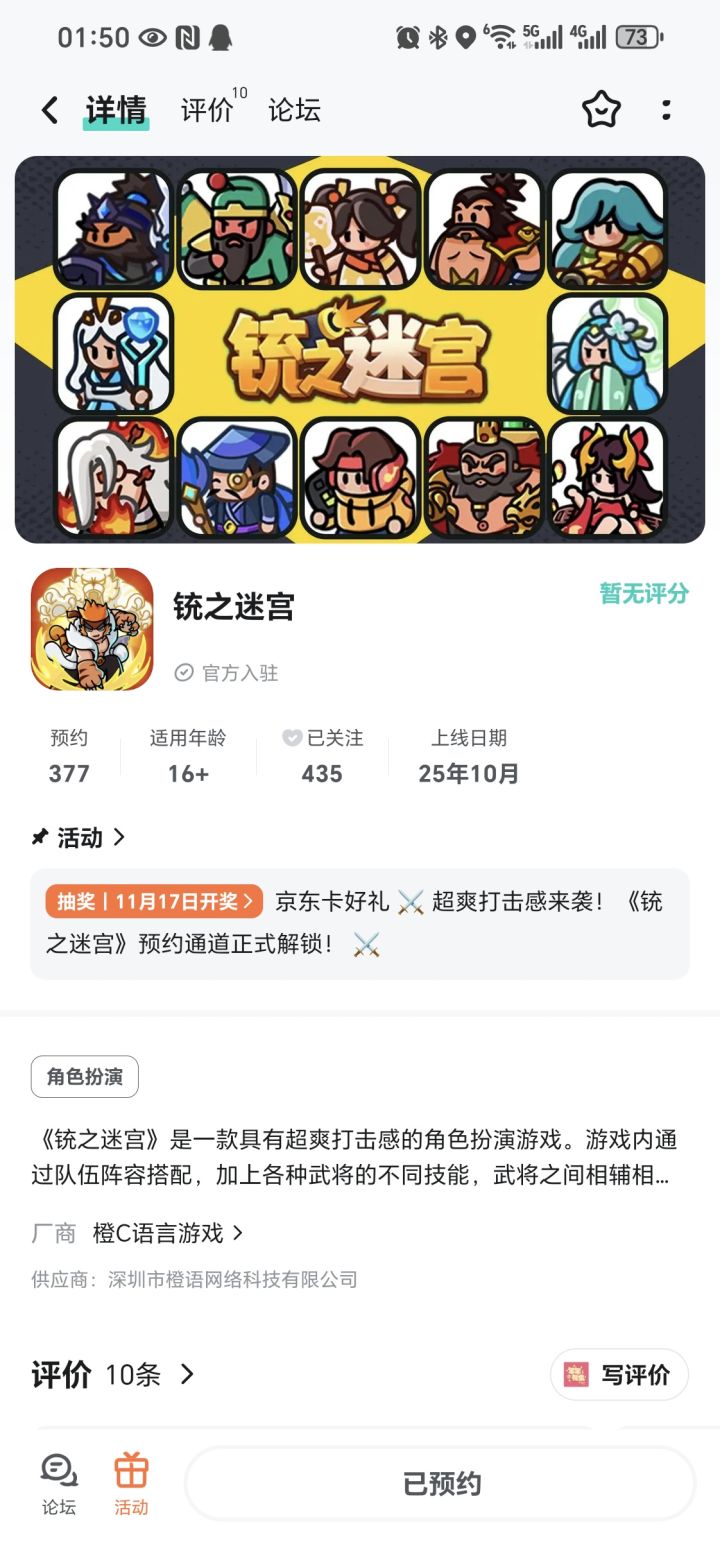Image resolution: width=720 pixels, height=1567 pixels.
Task: Tap the pin icon beside the 活动 heading
Action: (40, 838)
